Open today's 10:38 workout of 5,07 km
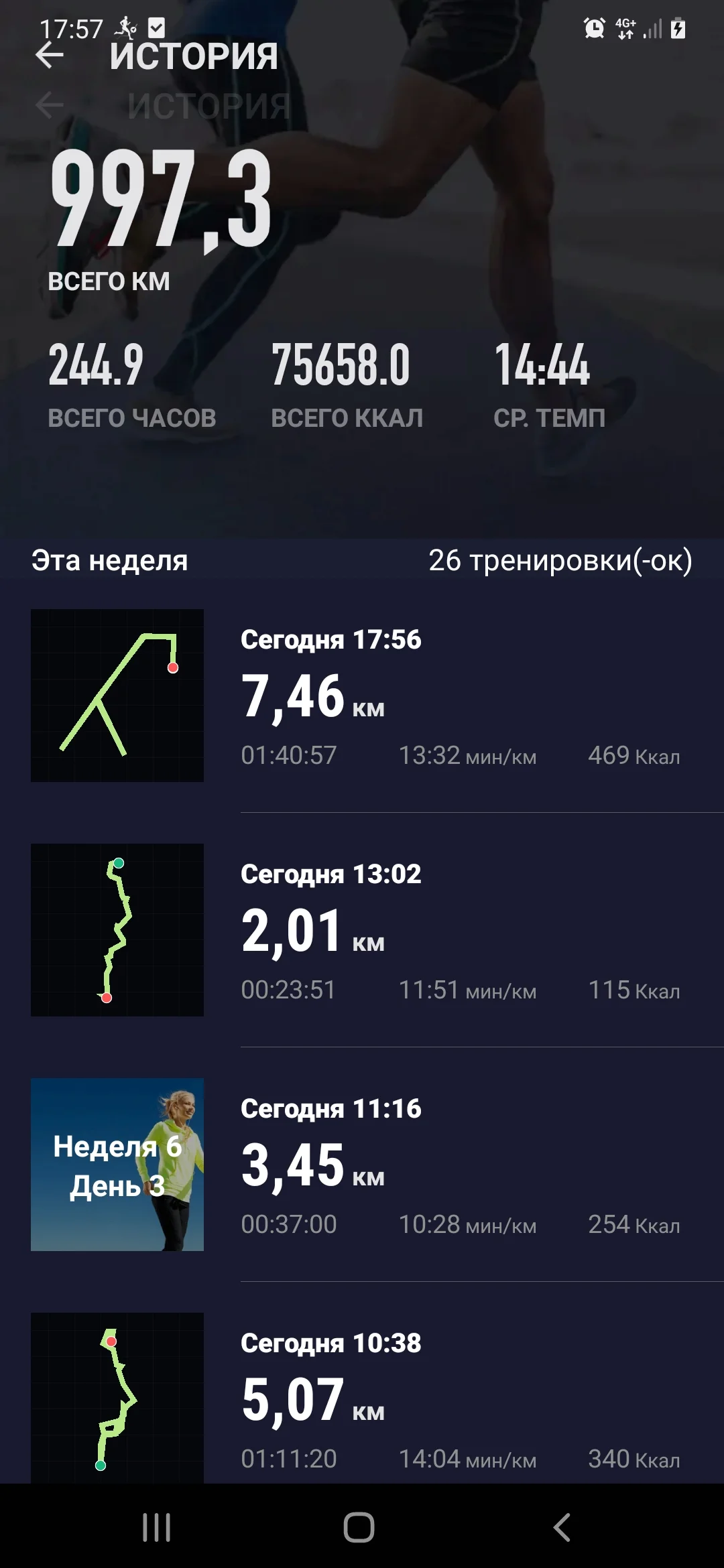 point(362,1399)
